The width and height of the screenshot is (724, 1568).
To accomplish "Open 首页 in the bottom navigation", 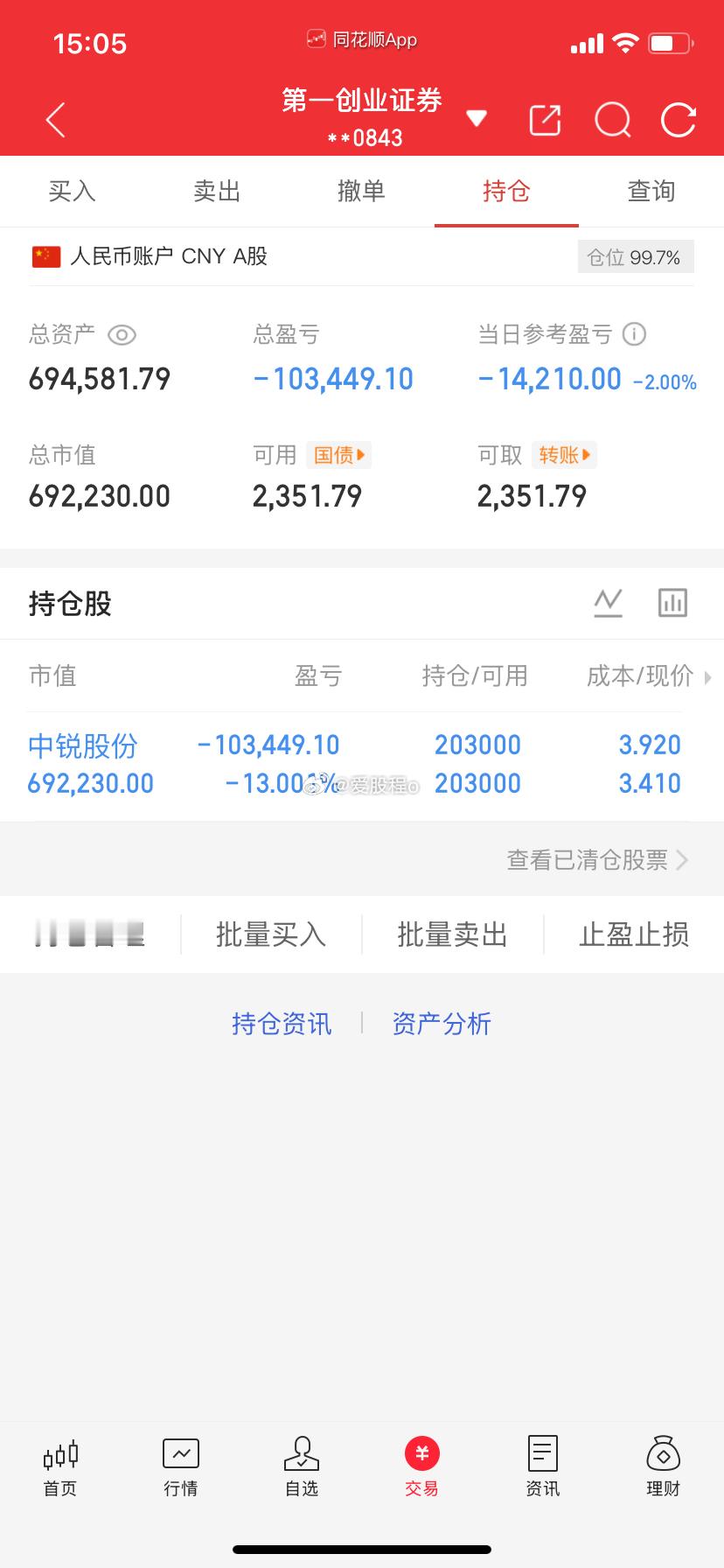I will pyautogui.click(x=59, y=1466).
